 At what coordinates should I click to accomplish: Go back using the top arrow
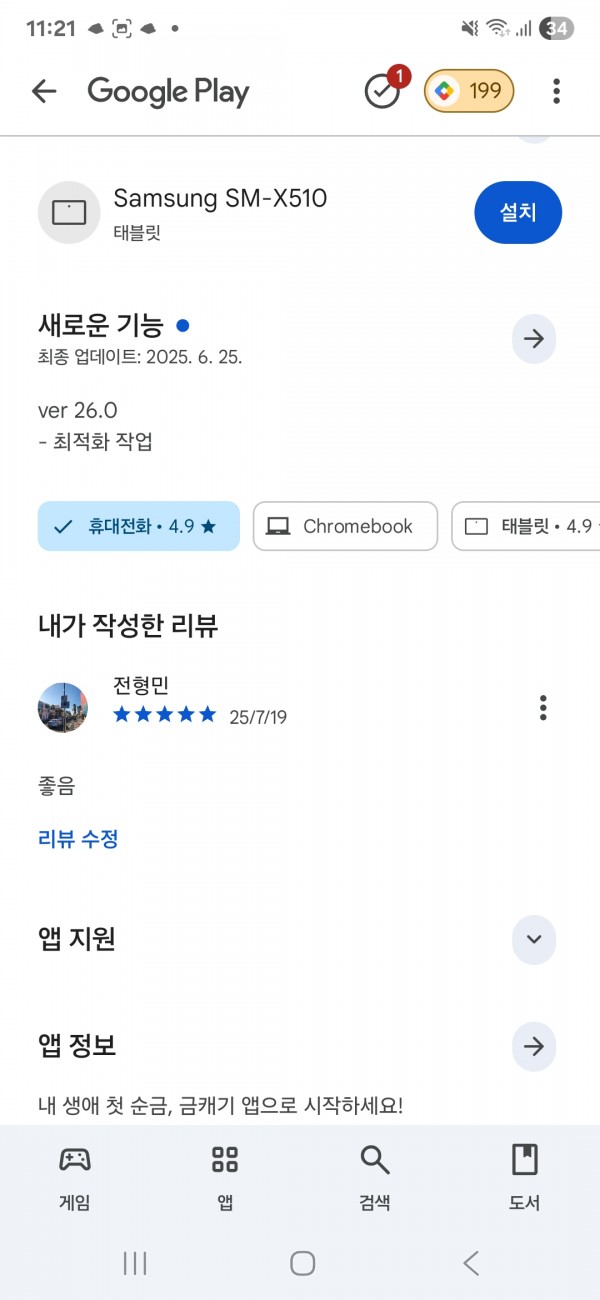(44, 92)
